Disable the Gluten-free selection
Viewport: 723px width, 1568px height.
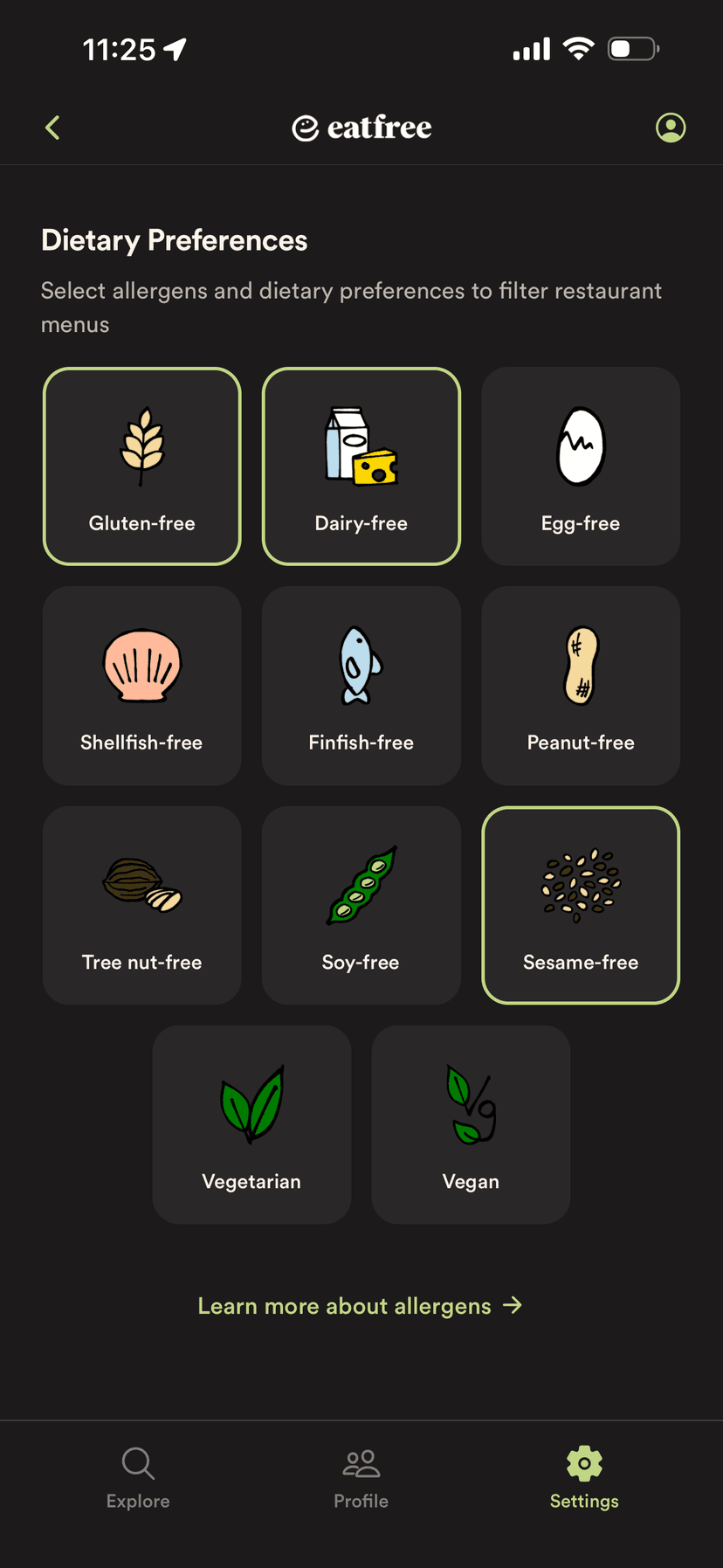141,466
